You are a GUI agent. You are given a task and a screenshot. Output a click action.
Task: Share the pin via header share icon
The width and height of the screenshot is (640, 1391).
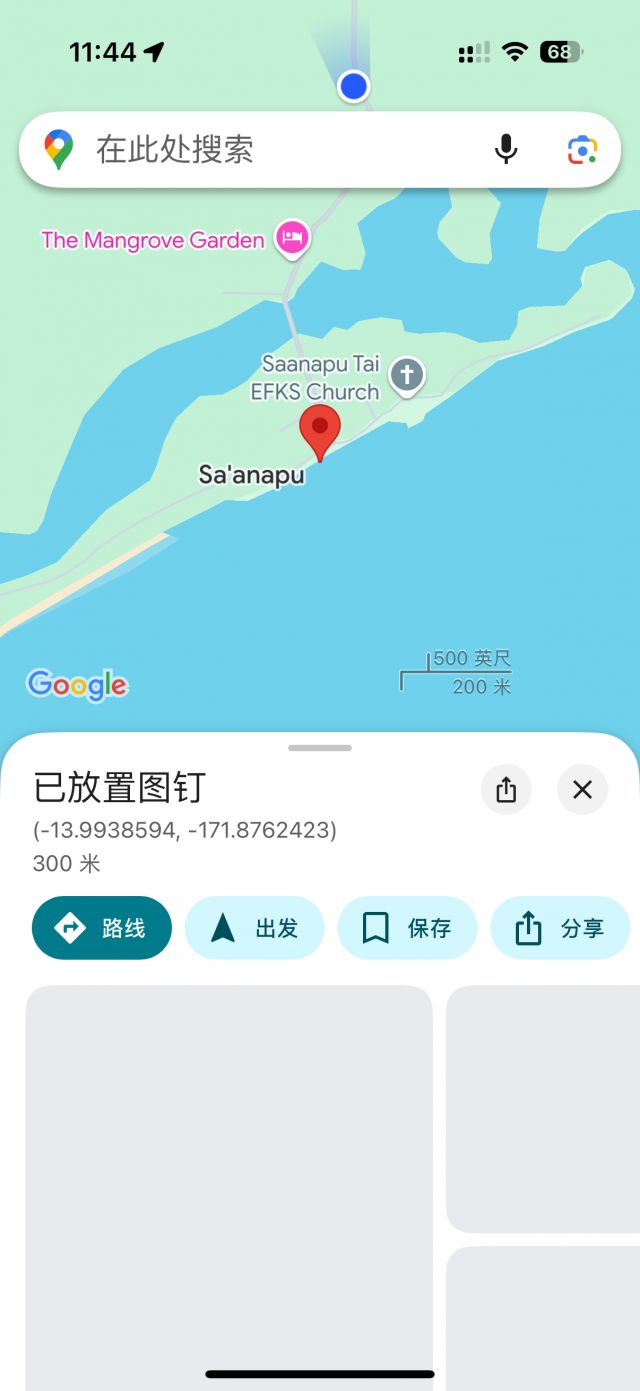[x=506, y=790]
